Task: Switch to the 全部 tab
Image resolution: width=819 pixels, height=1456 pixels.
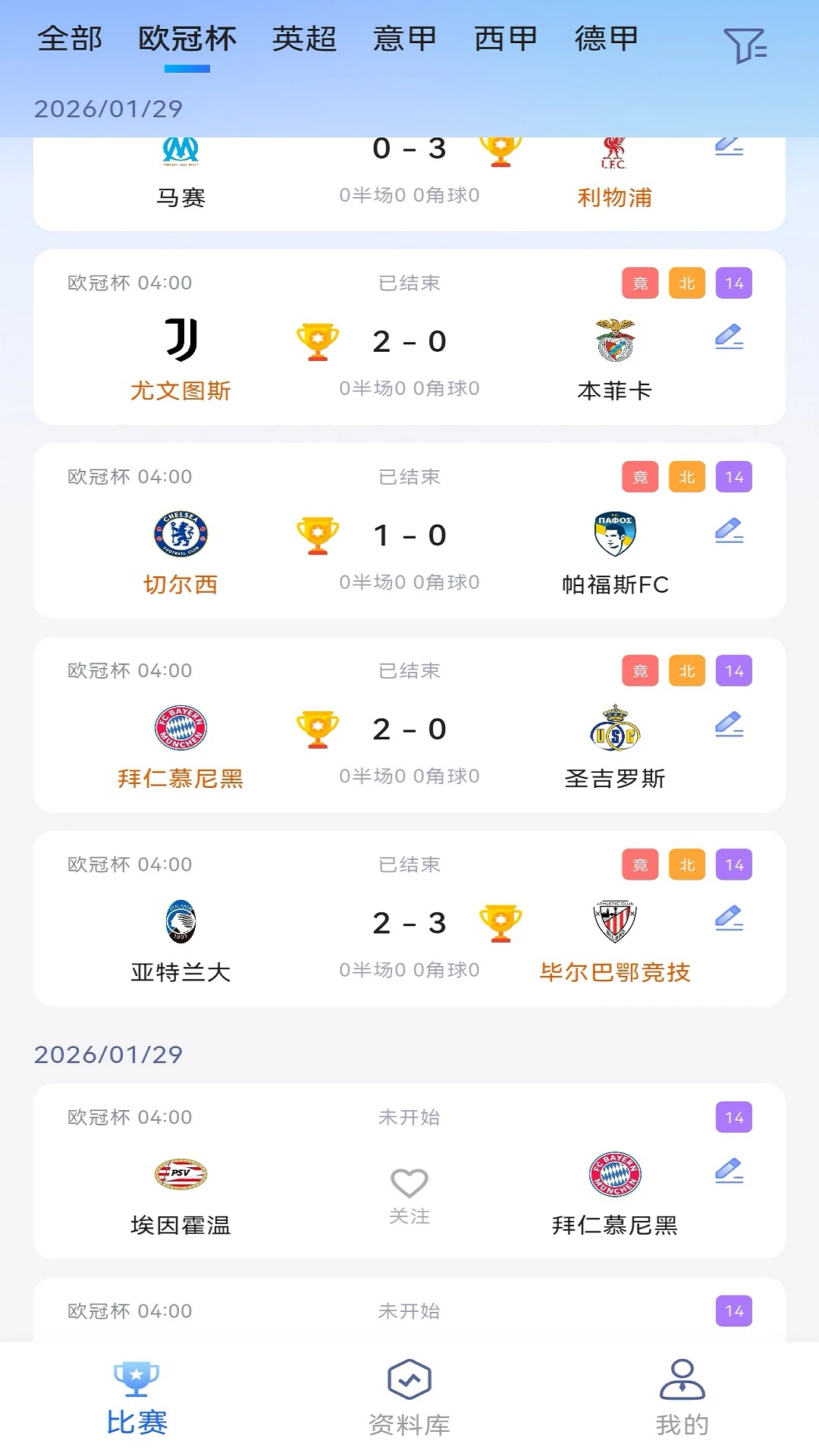Action: tap(70, 39)
